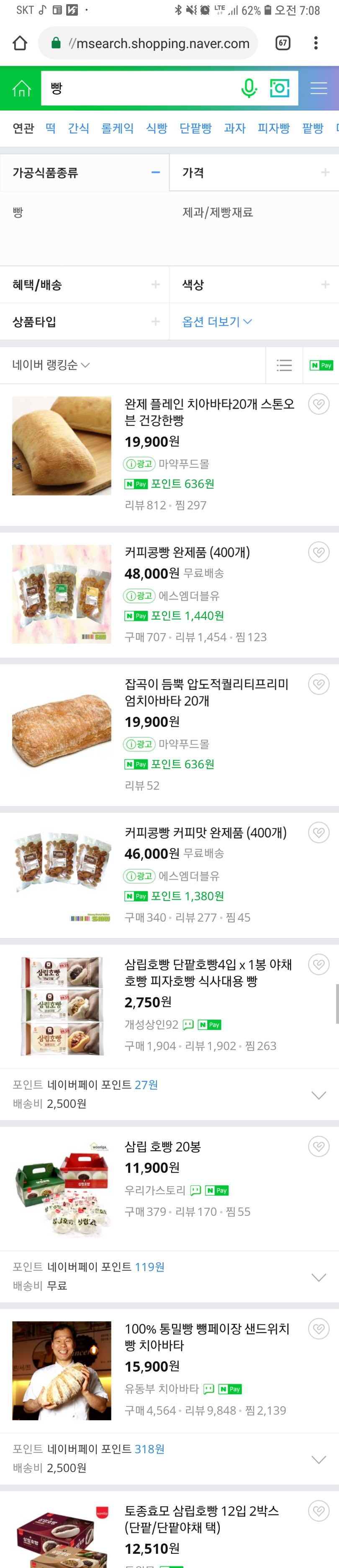Expand the 혜택/배송 filter
The image size is (339, 1568).
pos(155,285)
